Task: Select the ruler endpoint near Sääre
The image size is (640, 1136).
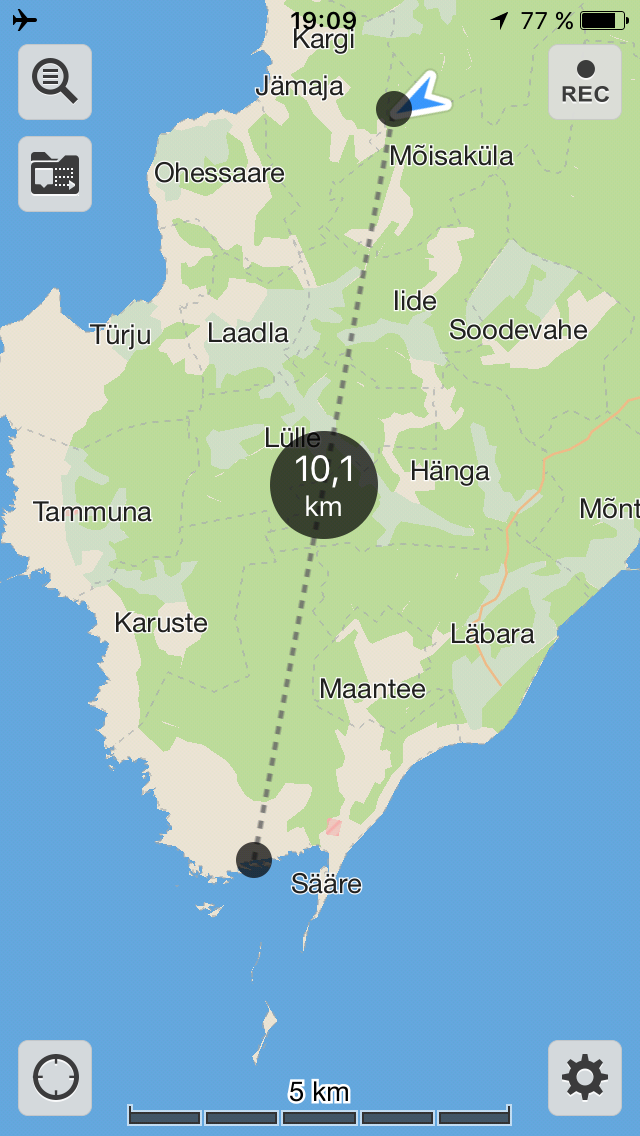Action: tap(254, 859)
